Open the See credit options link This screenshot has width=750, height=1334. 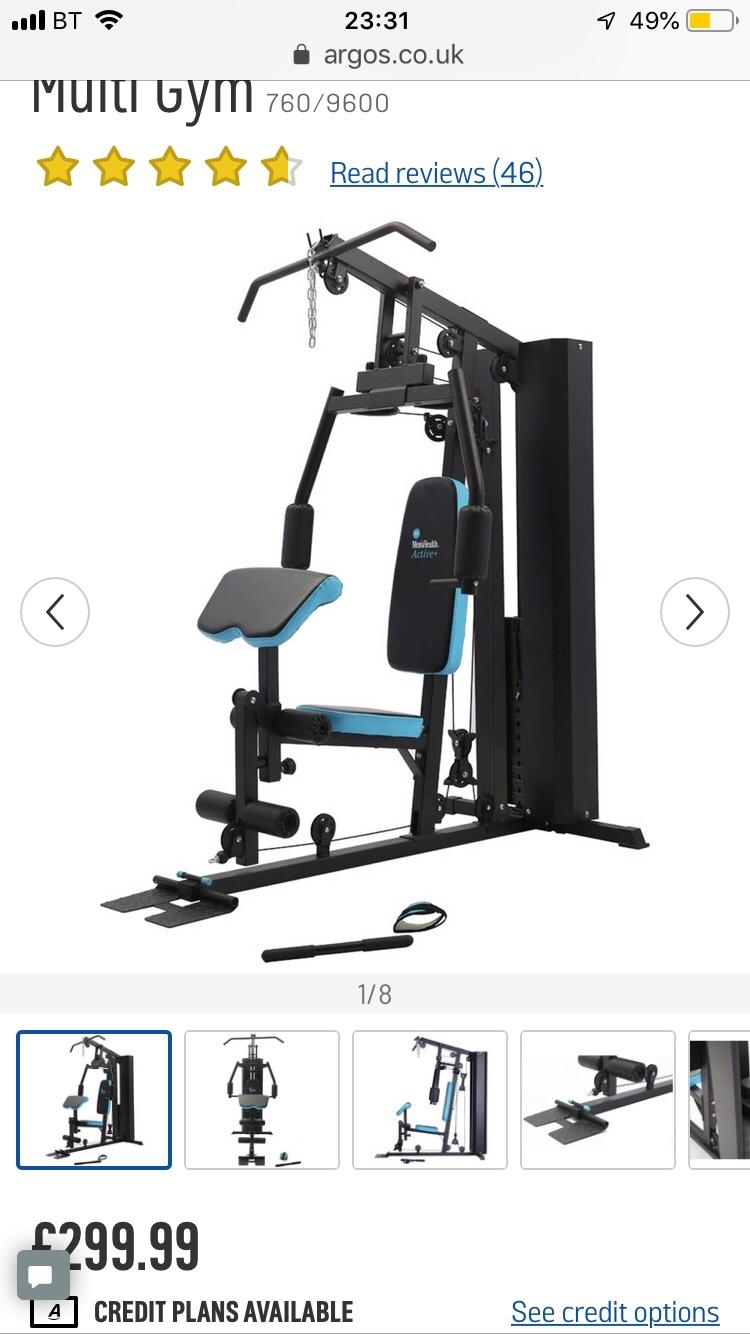point(615,1312)
